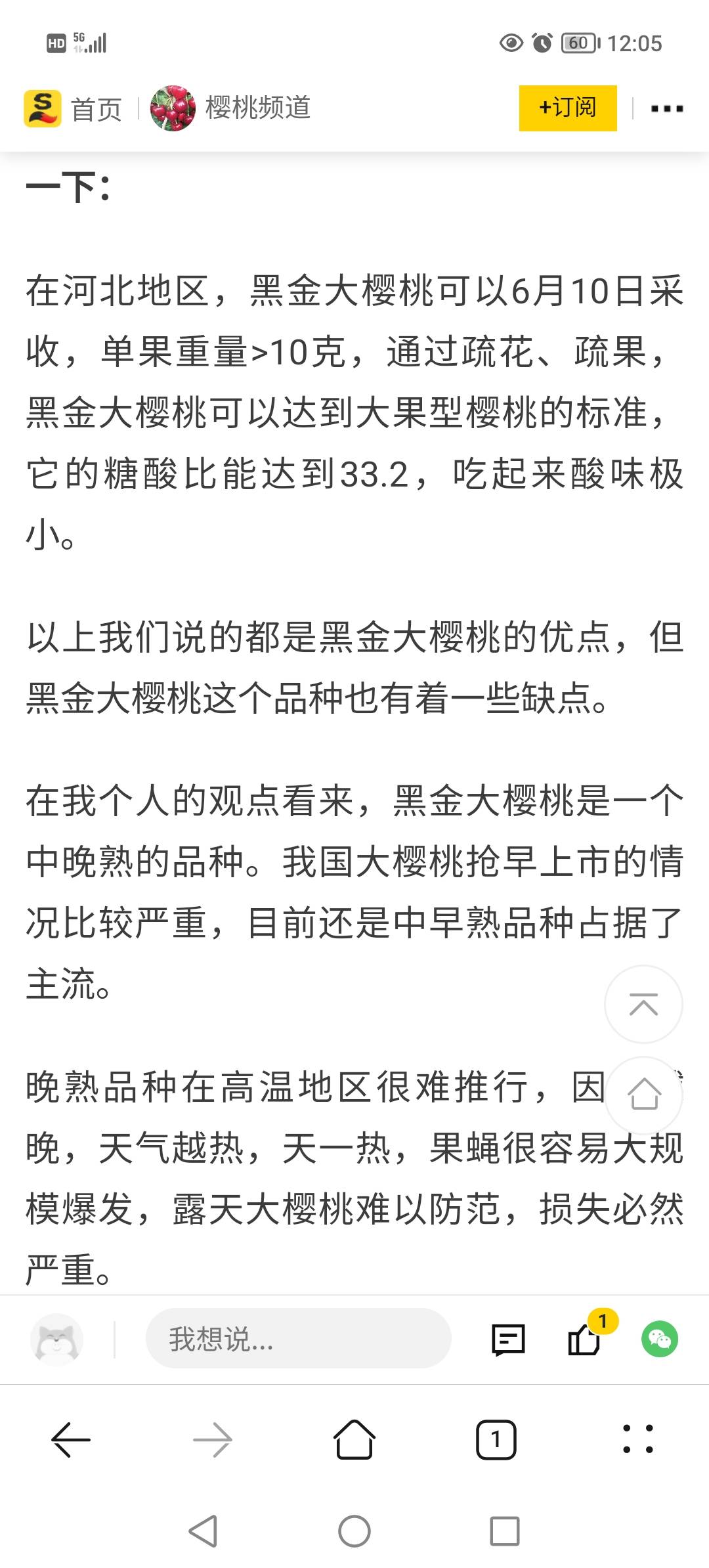709x1568 pixels.
Task: Tap the floating home circle button
Action: [x=643, y=1095]
